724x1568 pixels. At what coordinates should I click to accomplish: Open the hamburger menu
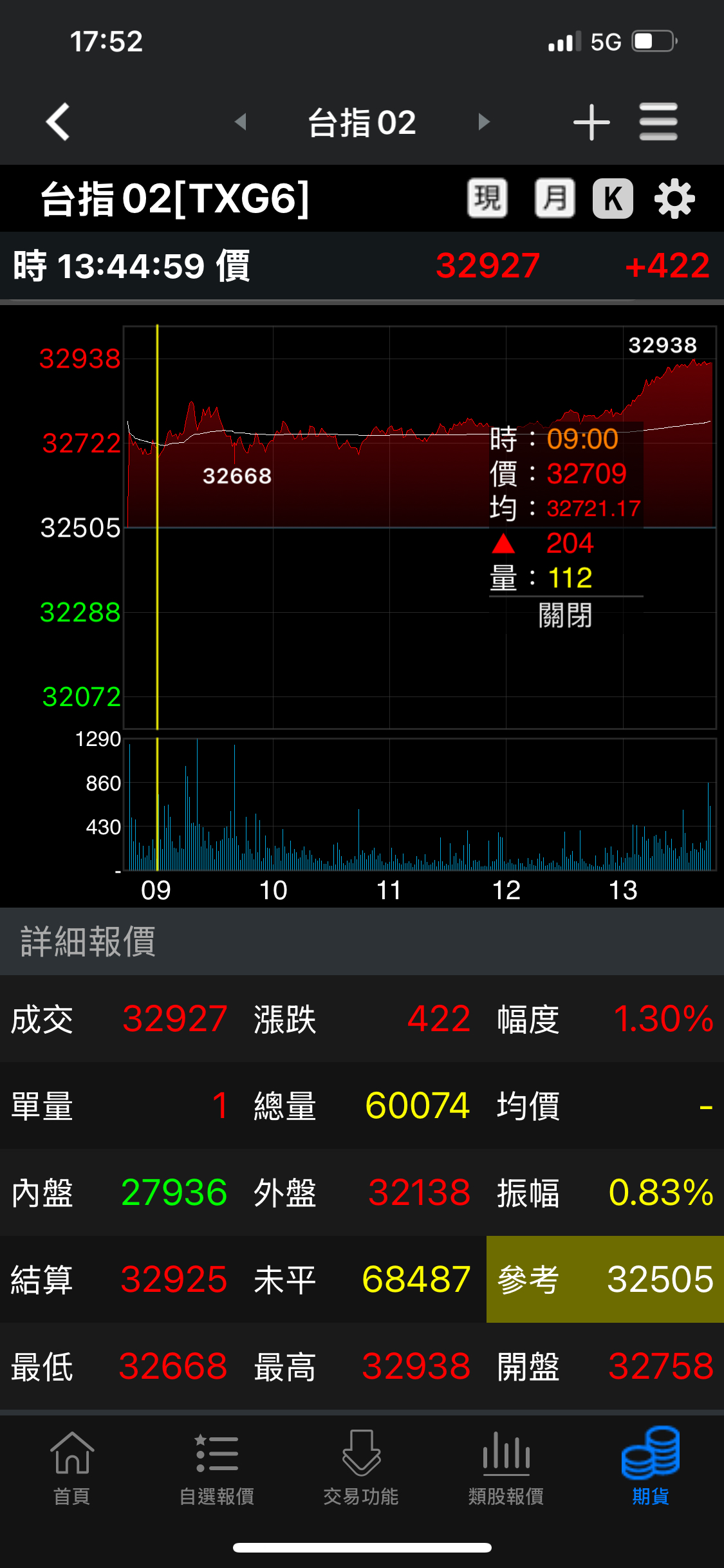tap(658, 122)
